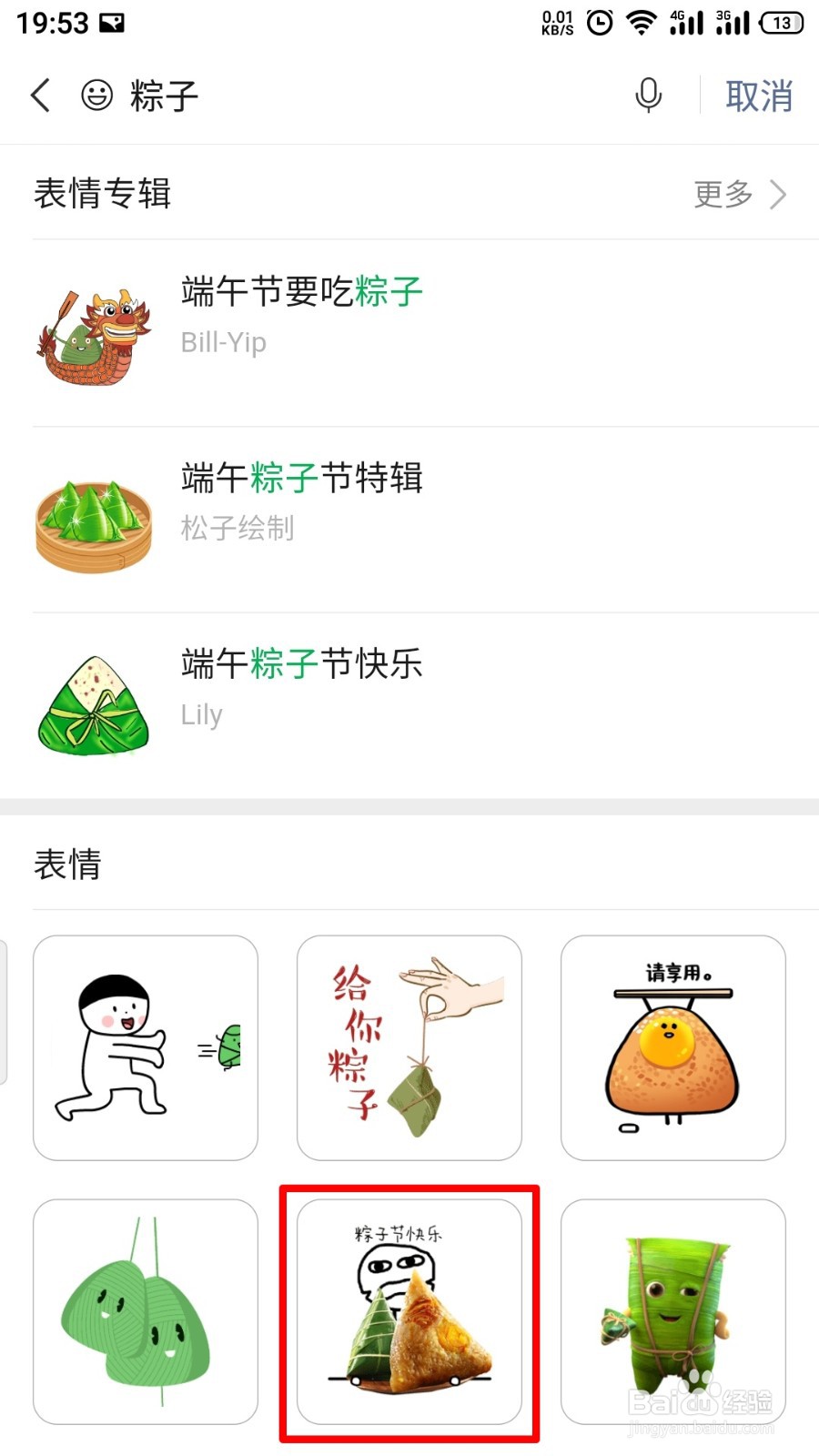Select the 粽子节快乐 sticker

(x=409, y=1311)
